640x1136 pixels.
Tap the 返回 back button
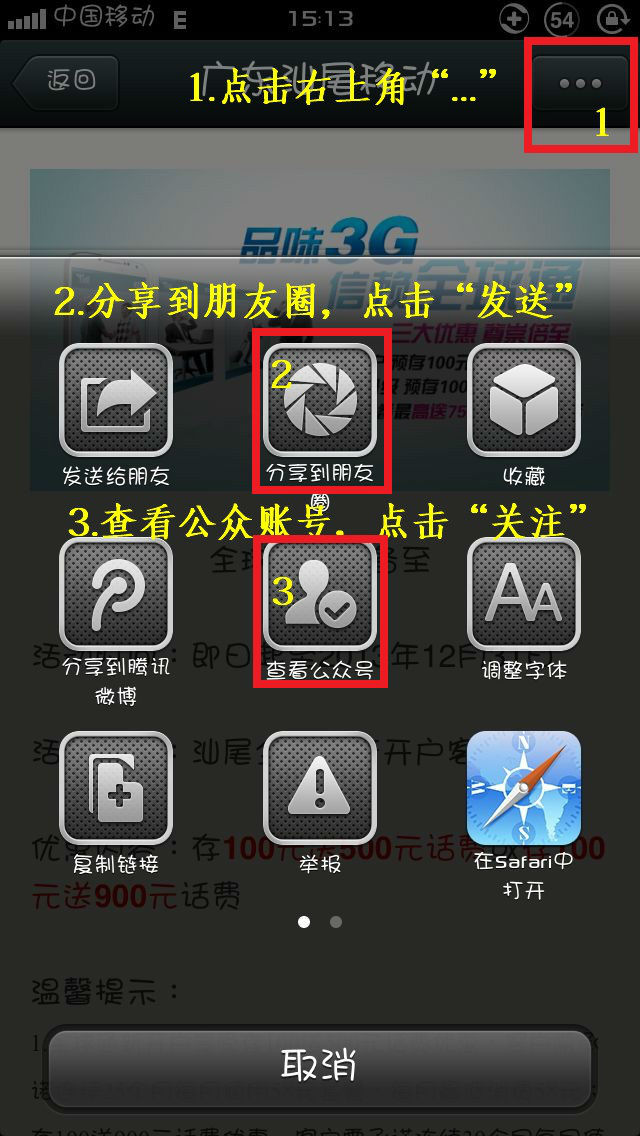pyautogui.click(x=66, y=82)
